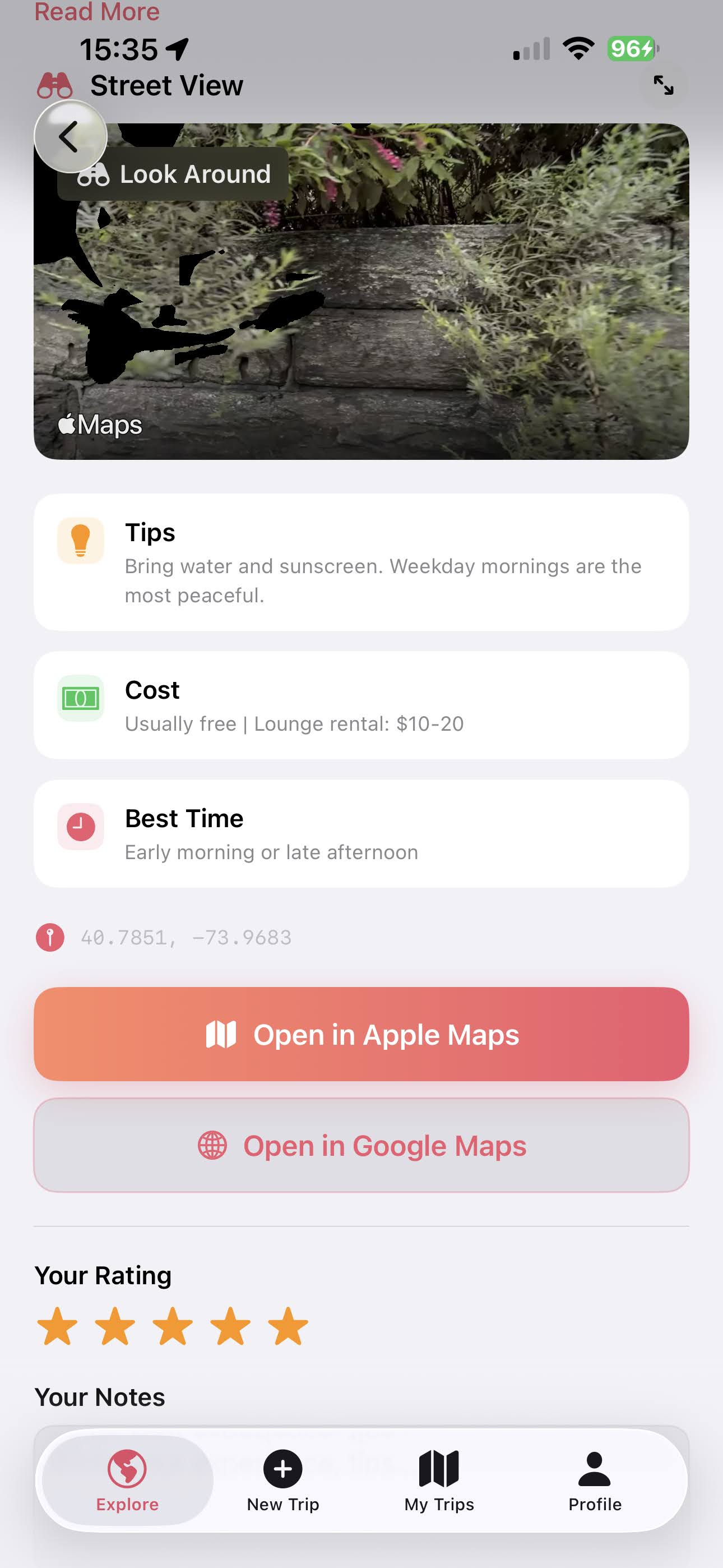Expand the Street View to fullscreen
Viewport: 723px width, 1568px height.
tap(662, 85)
